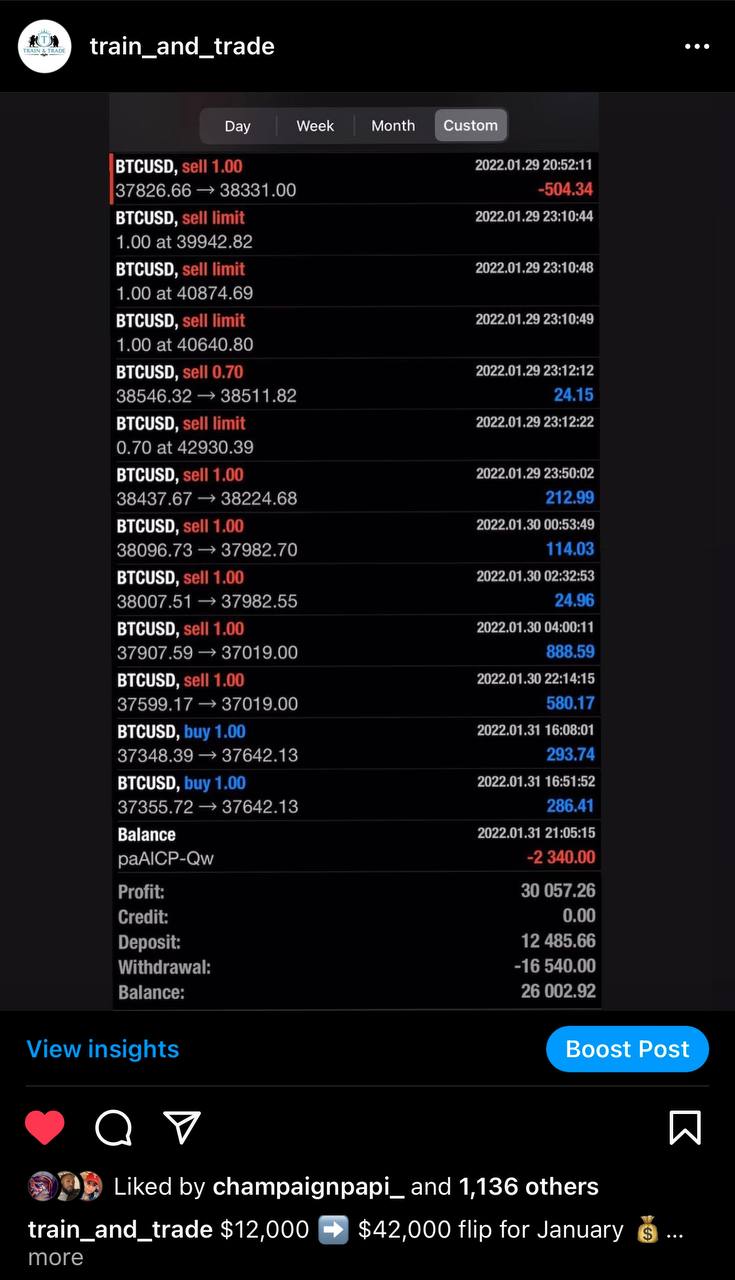Save the post with the bookmark icon
The height and width of the screenshot is (1280, 735).
point(685,1128)
